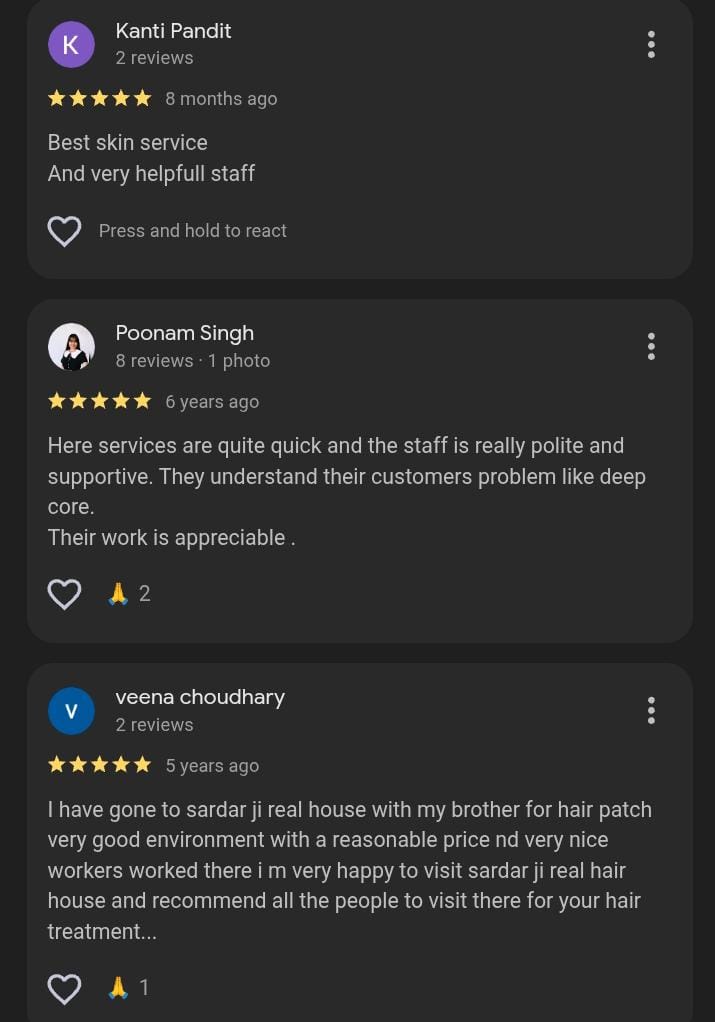View reactions on Poonam Singh's review

[129, 594]
